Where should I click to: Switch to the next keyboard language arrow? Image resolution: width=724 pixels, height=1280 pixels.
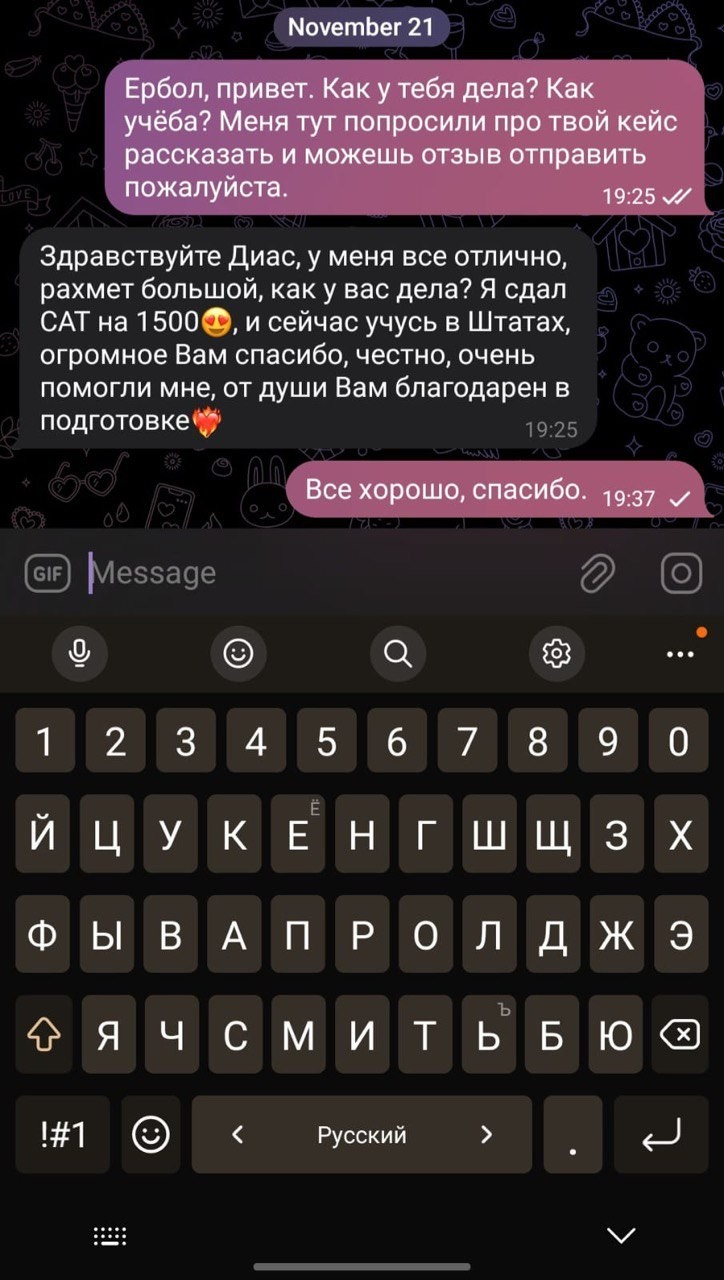(x=487, y=1134)
